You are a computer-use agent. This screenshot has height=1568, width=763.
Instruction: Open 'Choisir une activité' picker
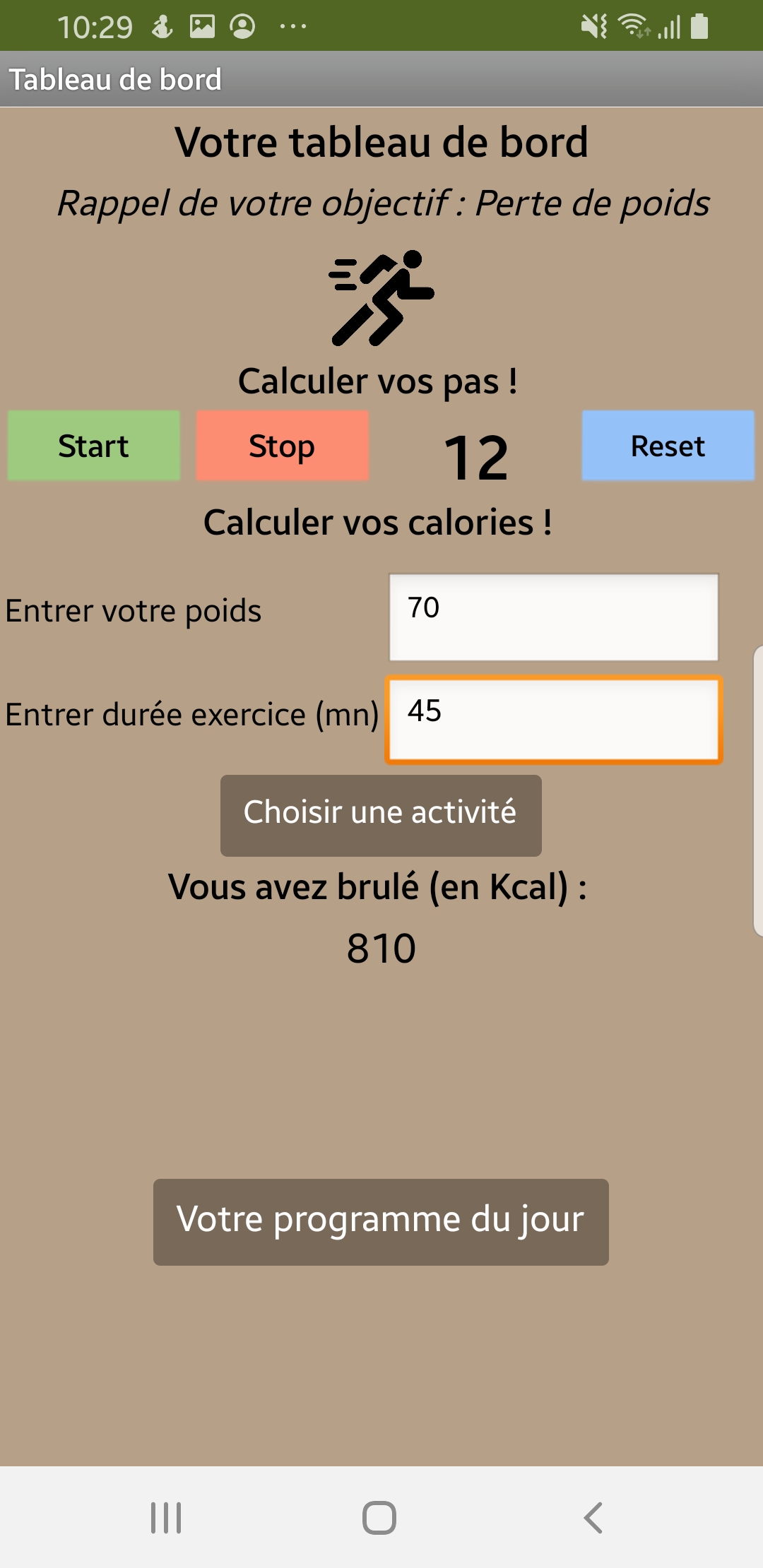[x=381, y=815]
